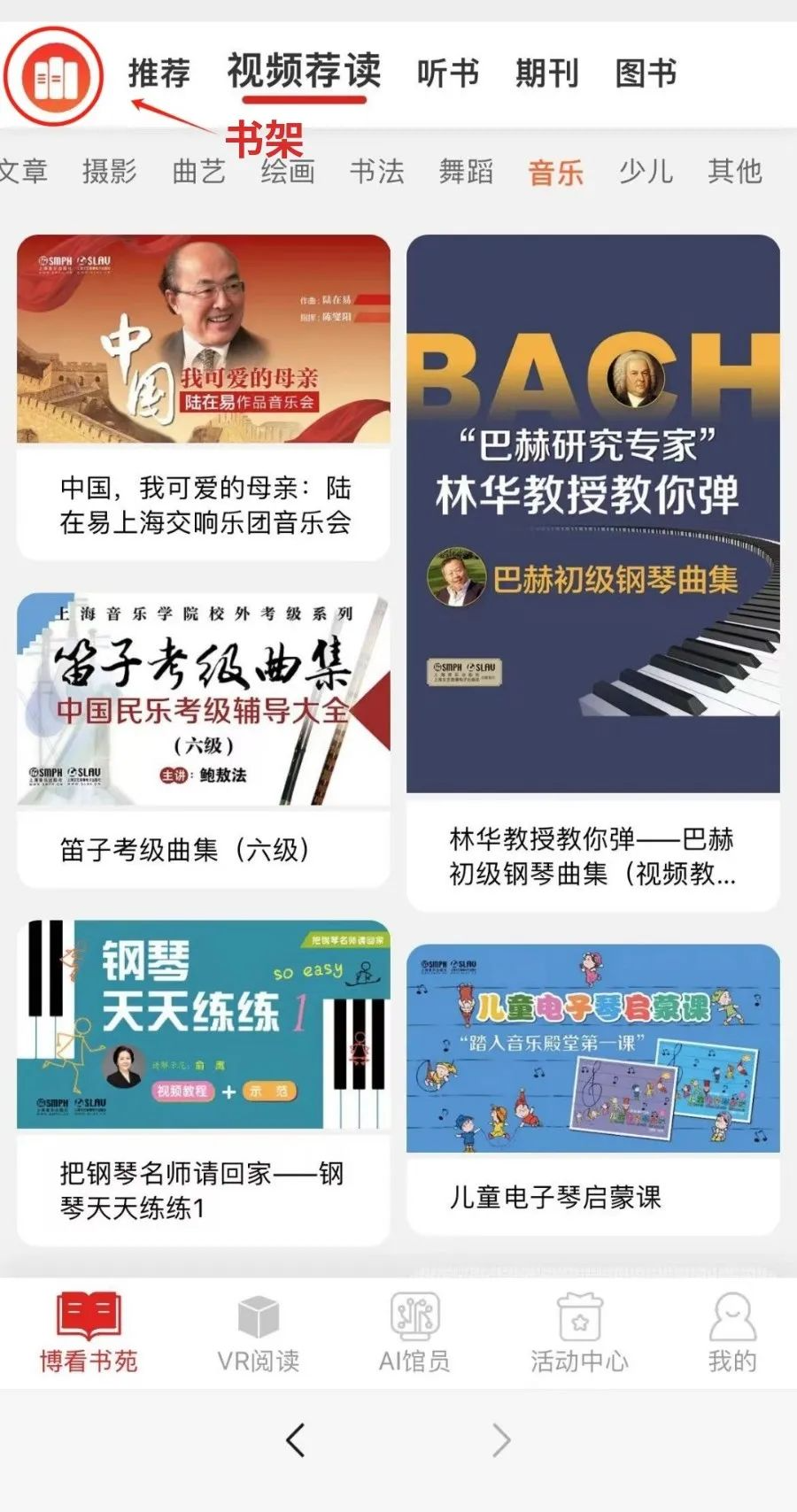Open 中国，我可爱的母亲 concert video
This screenshot has width=797, height=1512.
[204, 398]
